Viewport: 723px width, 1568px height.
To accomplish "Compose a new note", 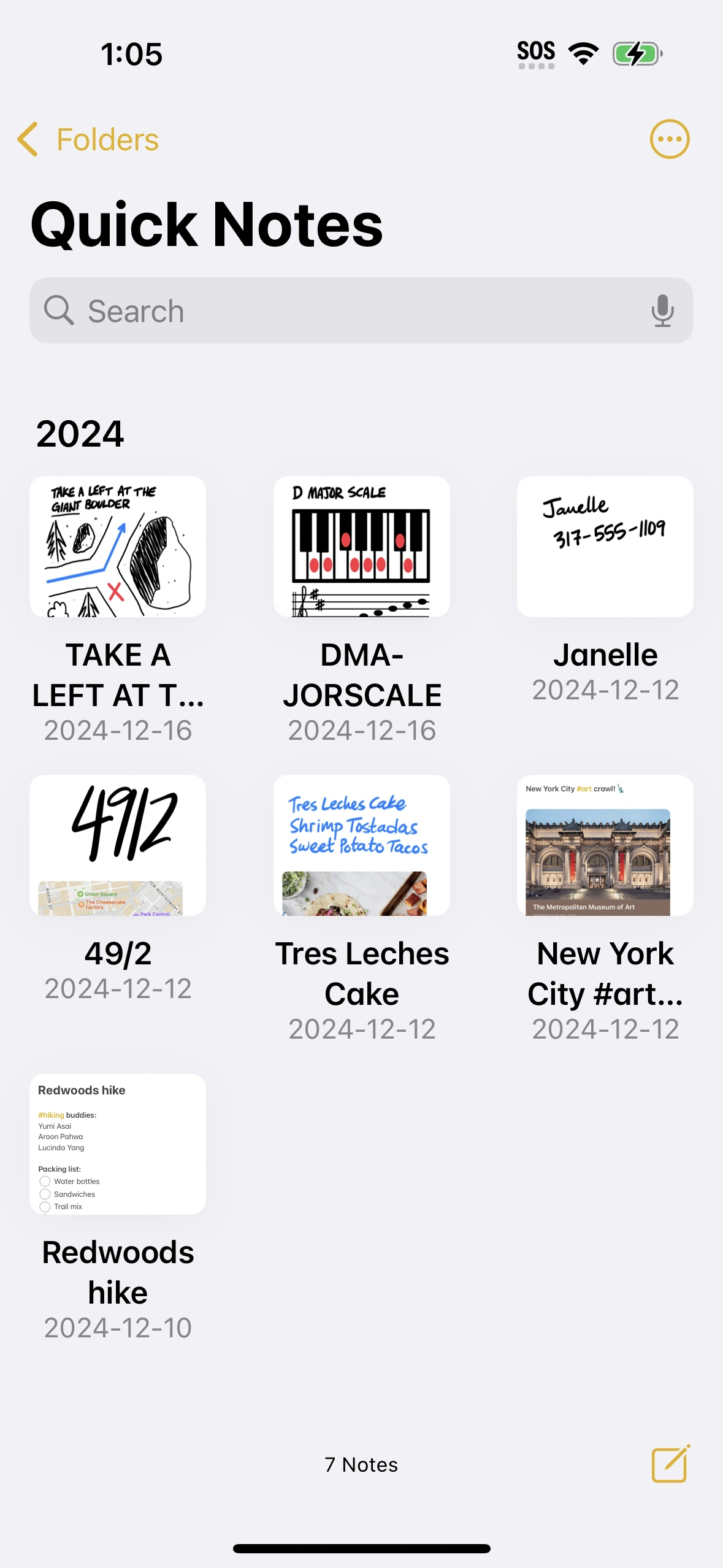I will pos(670,1464).
